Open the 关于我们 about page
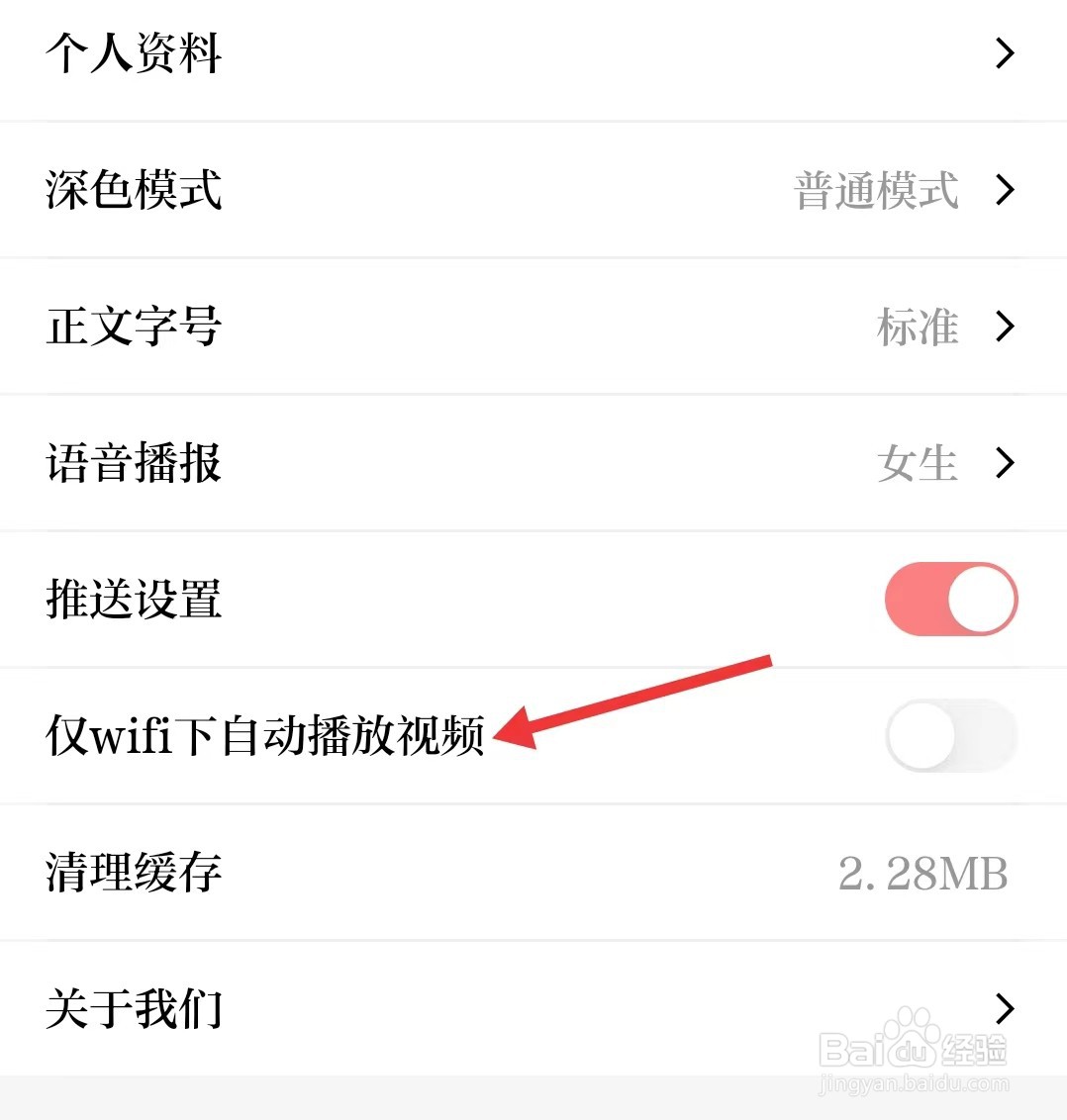1067x1120 pixels. [x=134, y=1008]
